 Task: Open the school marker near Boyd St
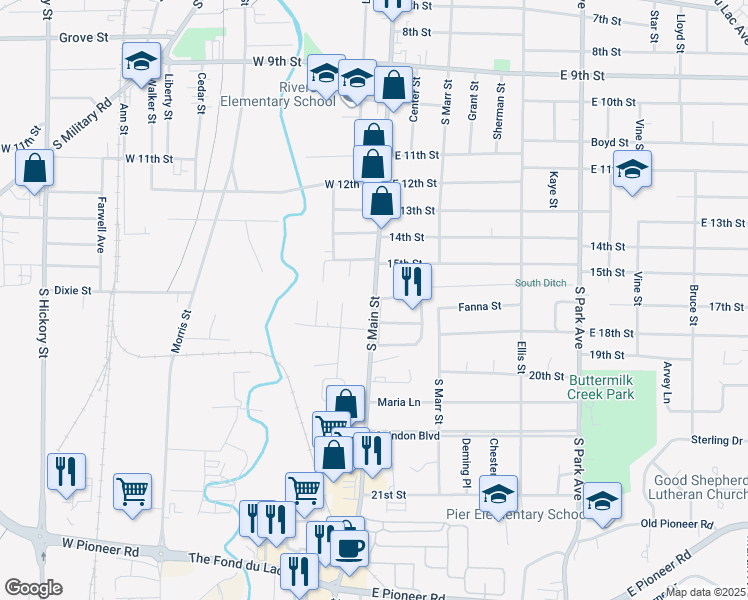coord(632,173)
